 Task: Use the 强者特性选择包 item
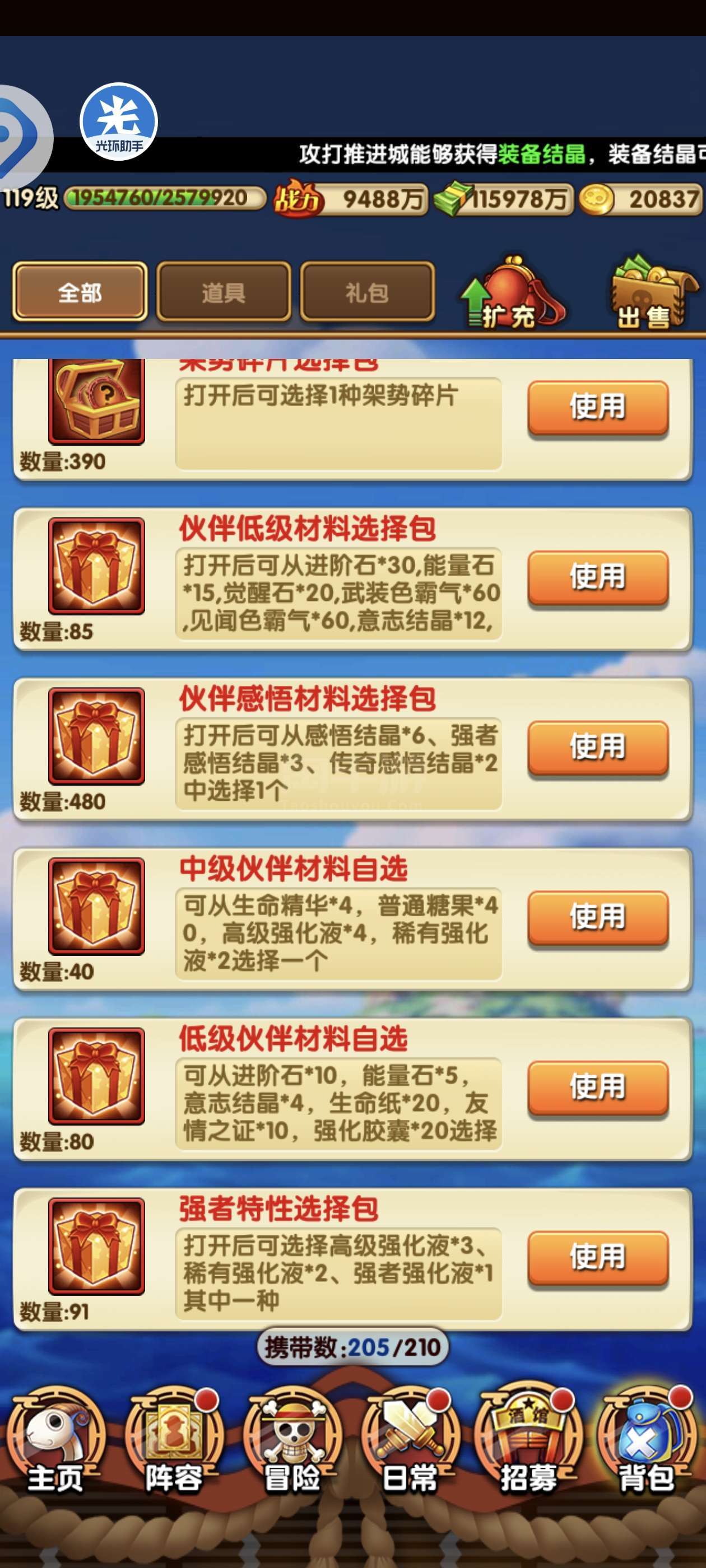pyautogui.click(x=597, y=1258)
